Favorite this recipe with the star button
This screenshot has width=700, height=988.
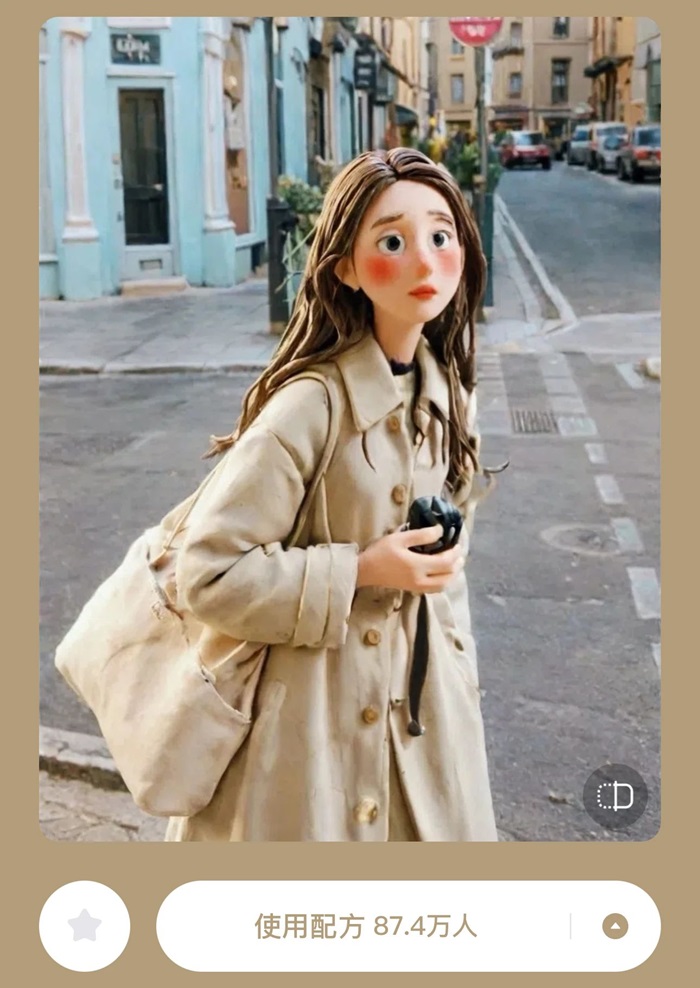(85, 926)
